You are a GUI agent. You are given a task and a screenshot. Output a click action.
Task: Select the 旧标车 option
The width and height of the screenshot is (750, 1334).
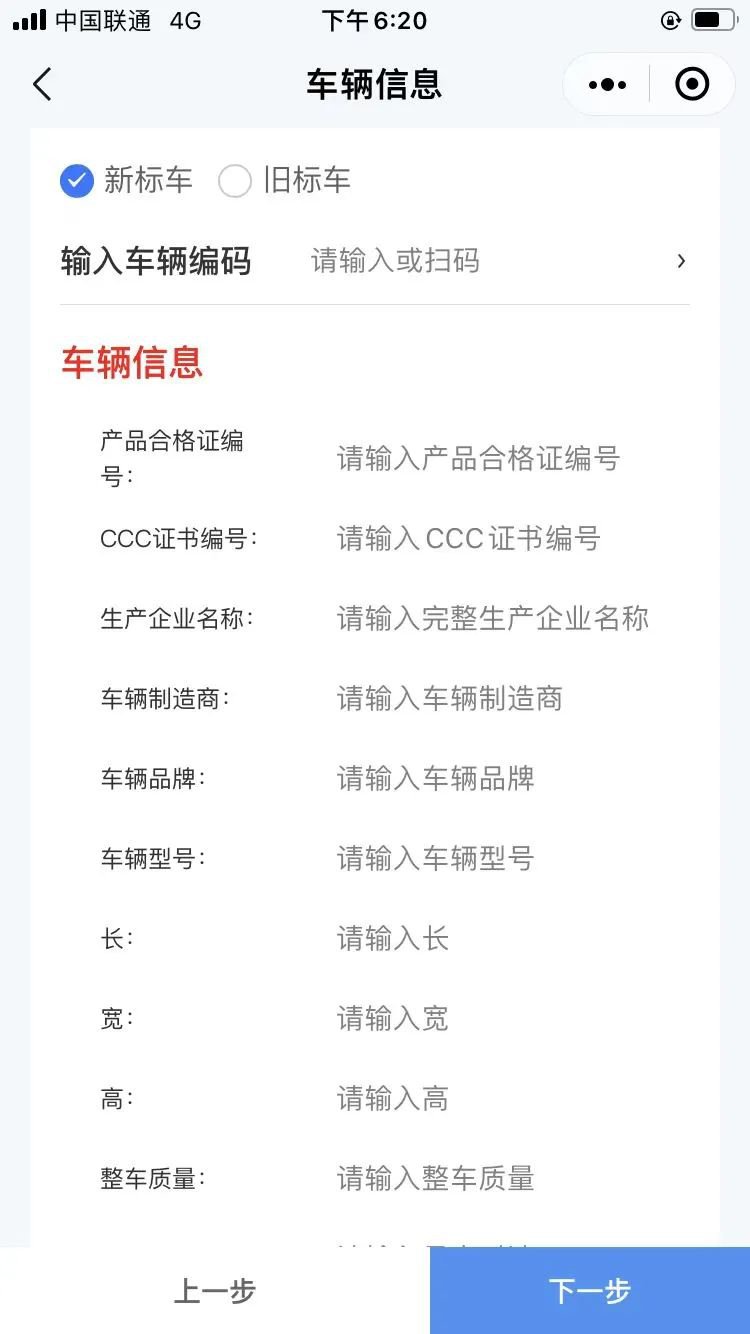coord(285,181)
